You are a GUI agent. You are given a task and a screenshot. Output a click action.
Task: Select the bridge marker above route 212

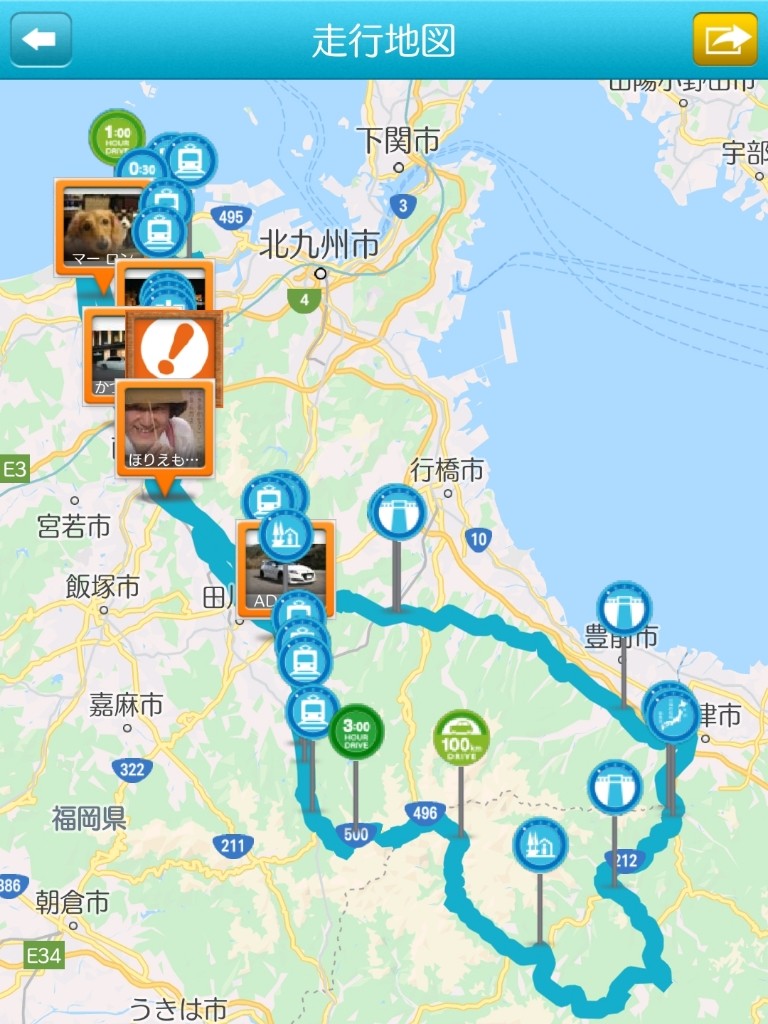tap(614, 787)
